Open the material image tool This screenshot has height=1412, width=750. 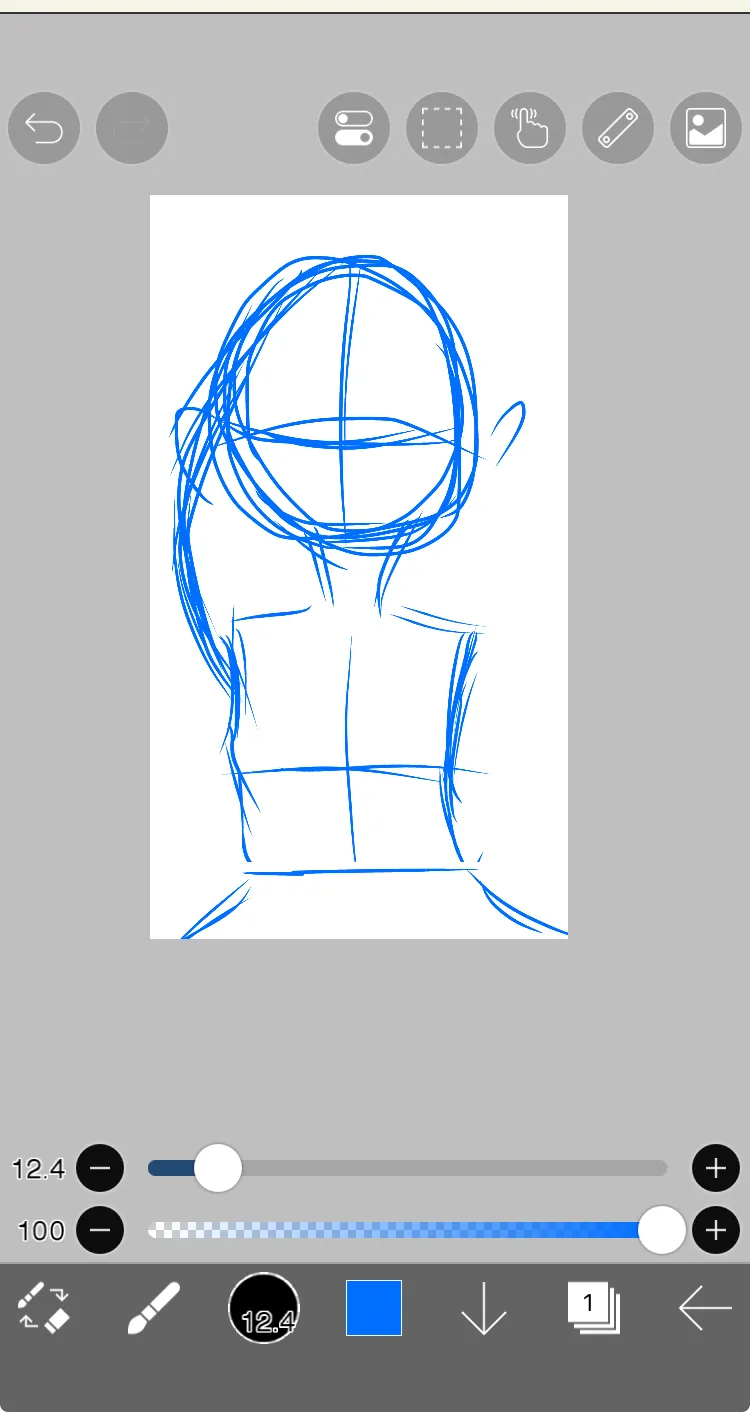pyautogui.click(x=706, y=127)
